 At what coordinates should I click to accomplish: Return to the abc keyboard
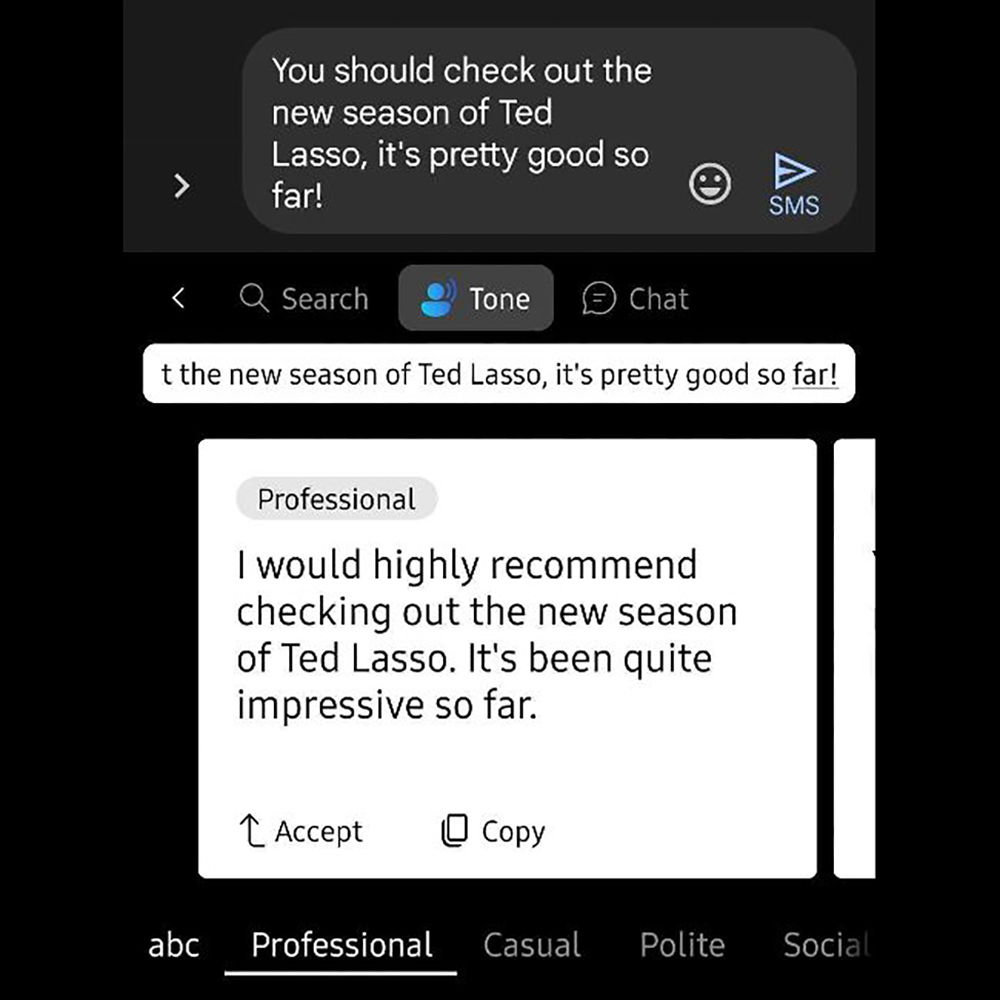(174, 945)
